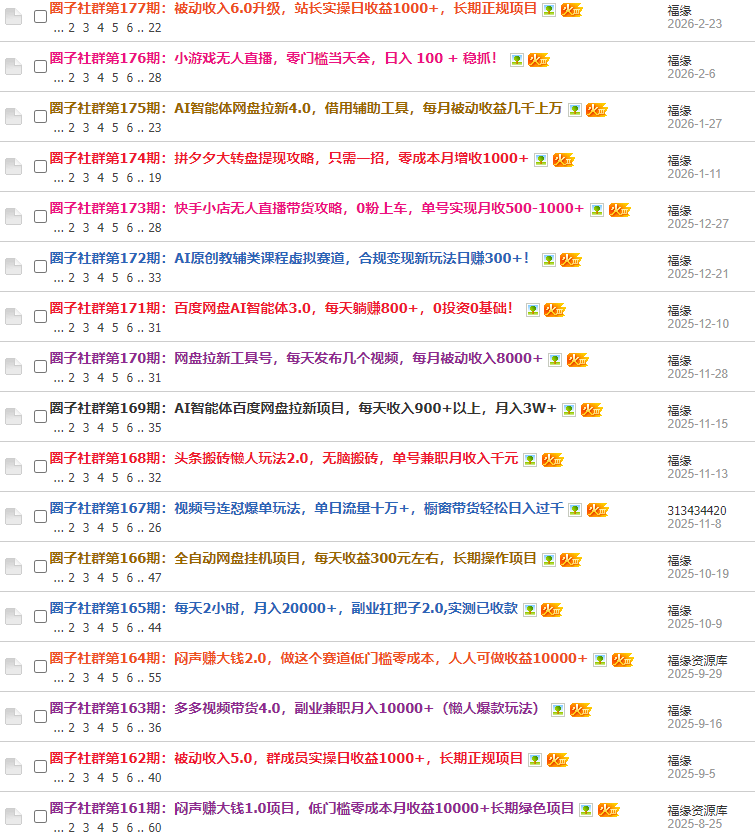Check the box next to 第170期 网盘拉新工具号

pyautogui.click(x=41, y=366)
